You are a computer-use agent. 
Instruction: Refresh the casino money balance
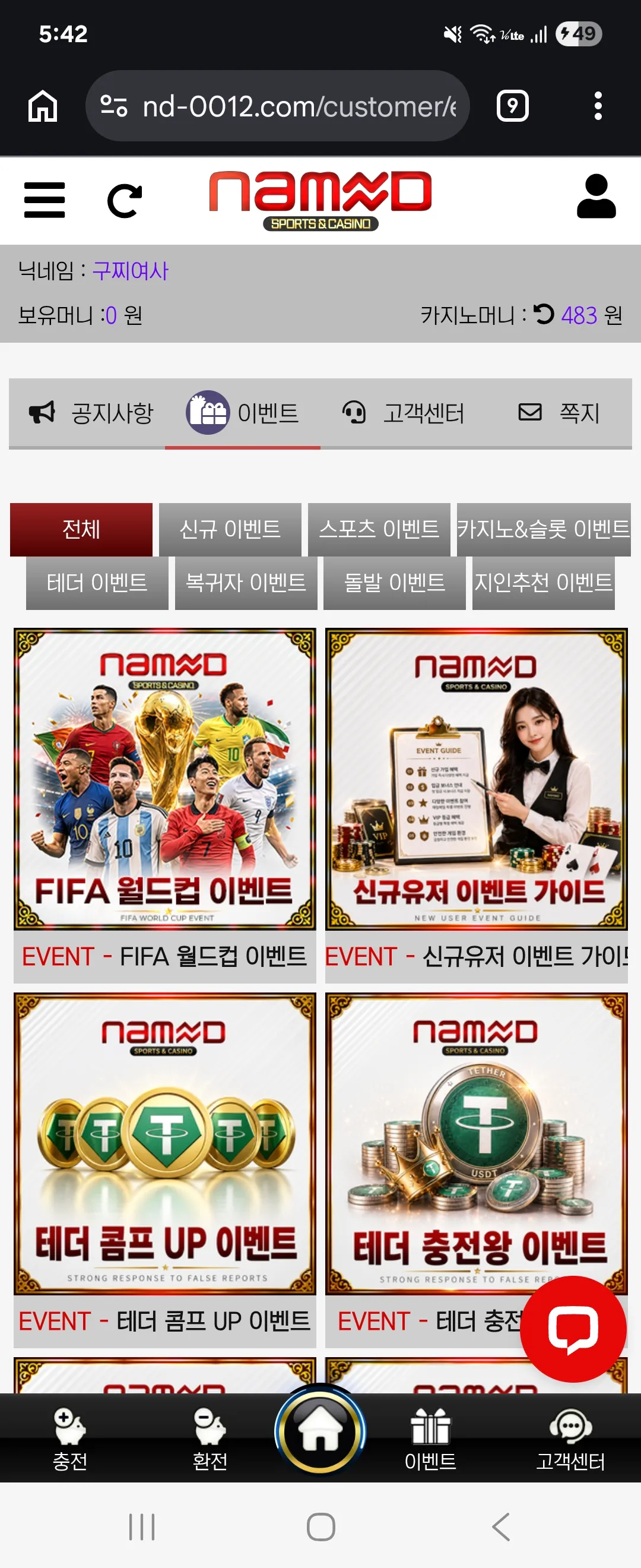(544, 314)
